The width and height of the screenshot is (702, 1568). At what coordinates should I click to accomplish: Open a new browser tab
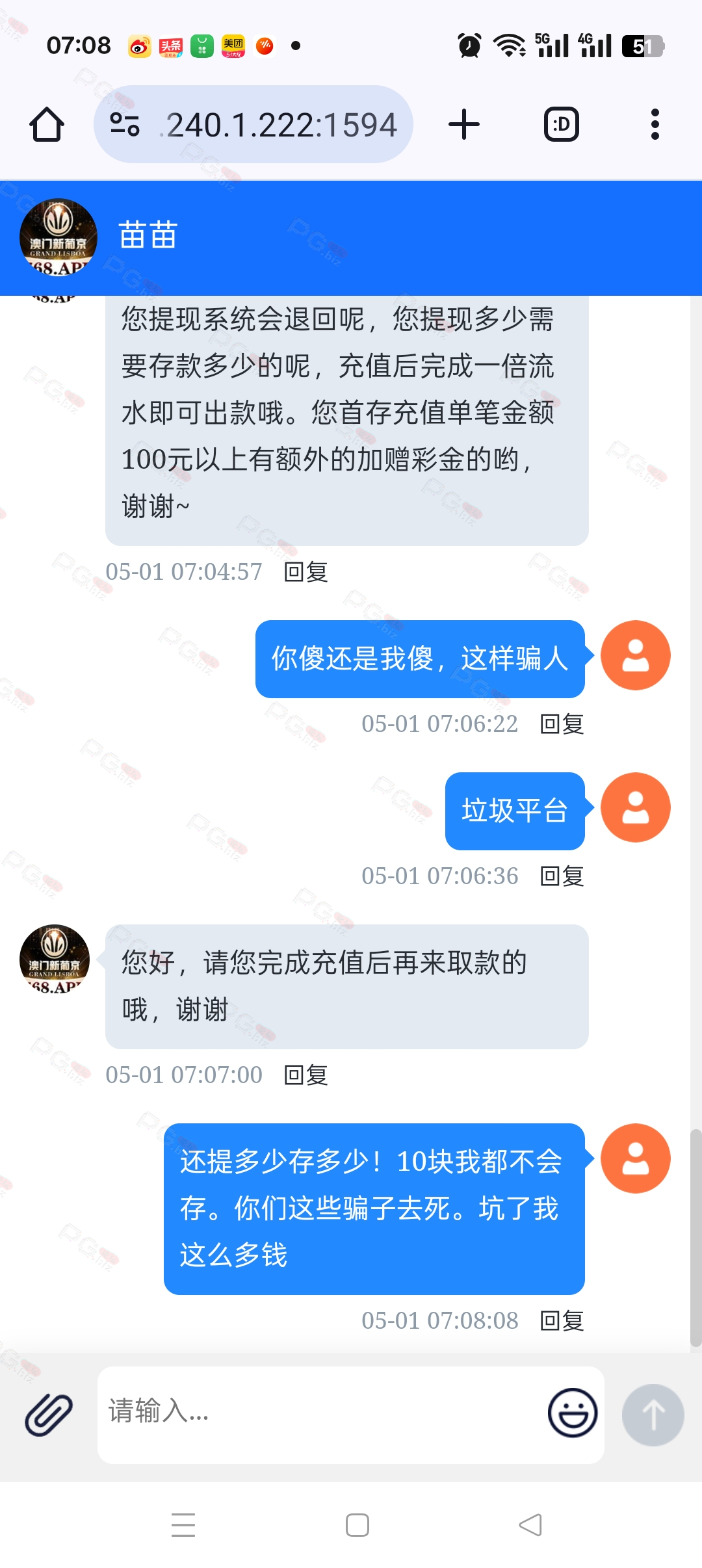click(464, 124)
